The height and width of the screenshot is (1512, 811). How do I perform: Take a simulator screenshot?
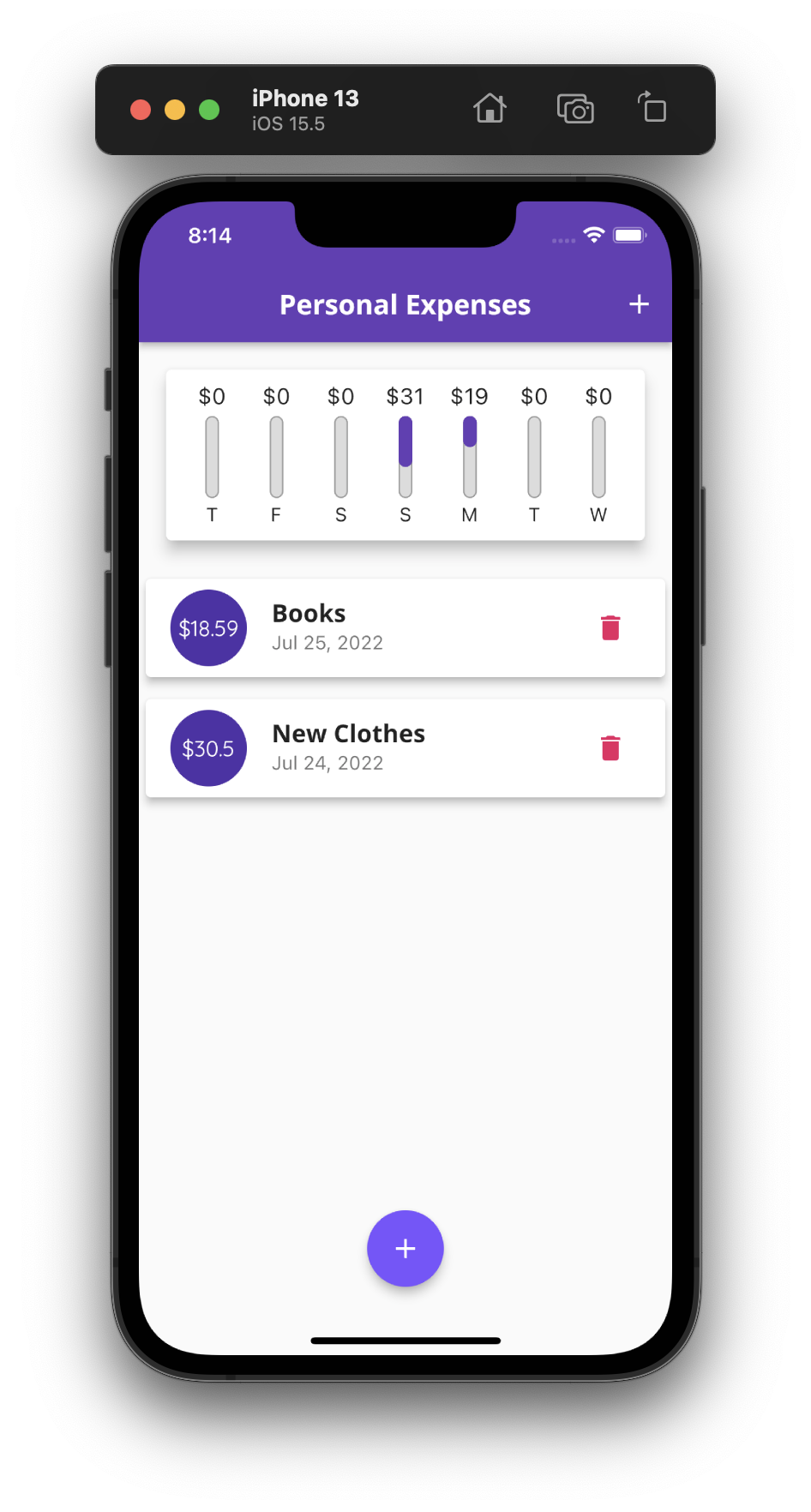(575, 109)
